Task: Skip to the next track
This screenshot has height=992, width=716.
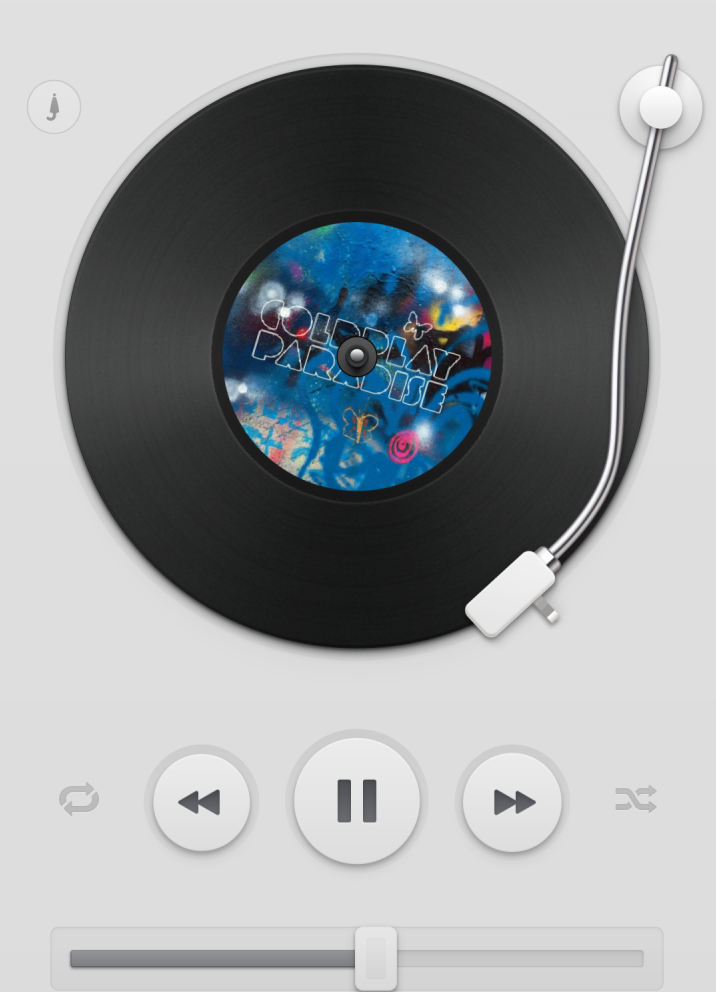Action: 513,801
